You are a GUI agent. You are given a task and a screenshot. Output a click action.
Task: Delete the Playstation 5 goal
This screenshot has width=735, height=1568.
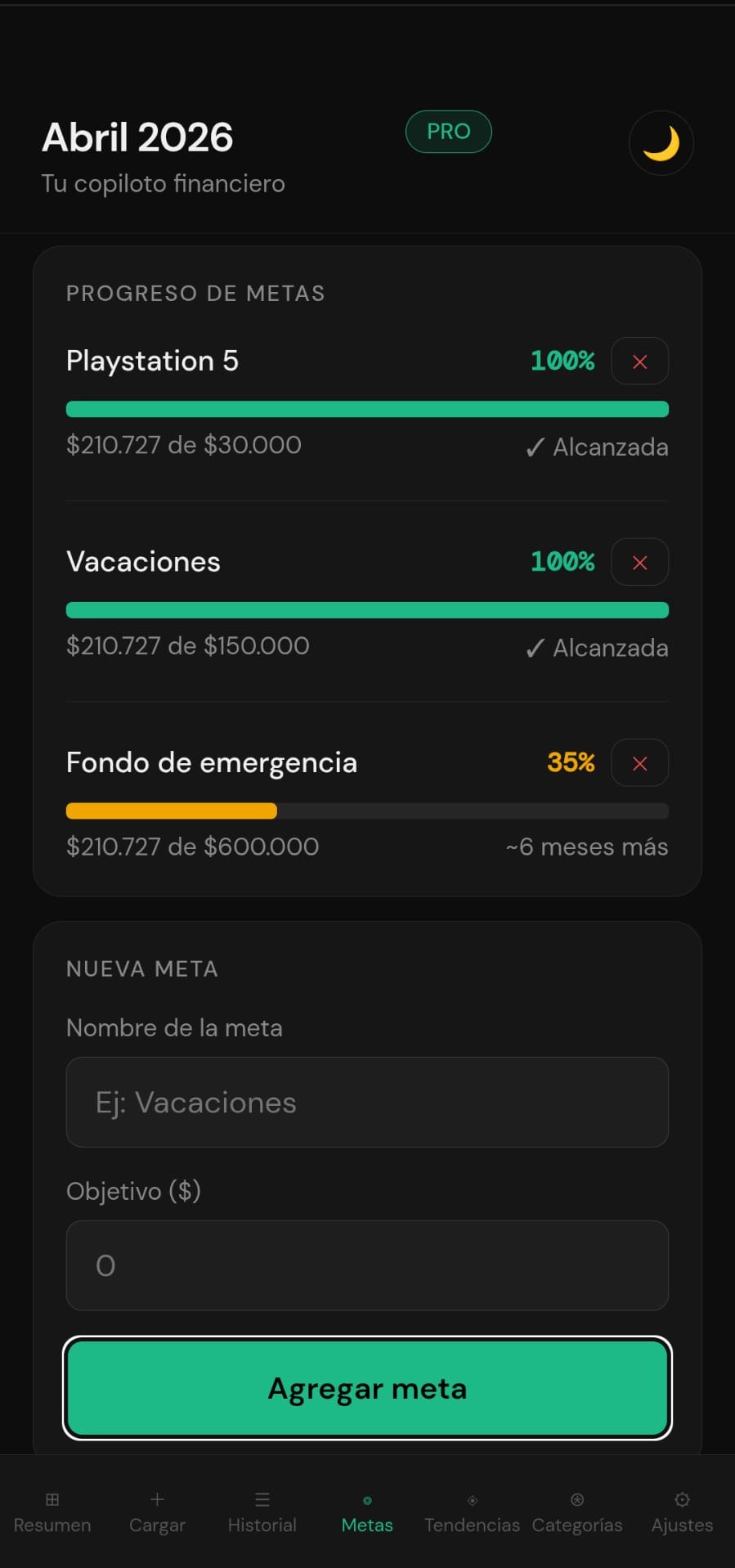(639, 361)
